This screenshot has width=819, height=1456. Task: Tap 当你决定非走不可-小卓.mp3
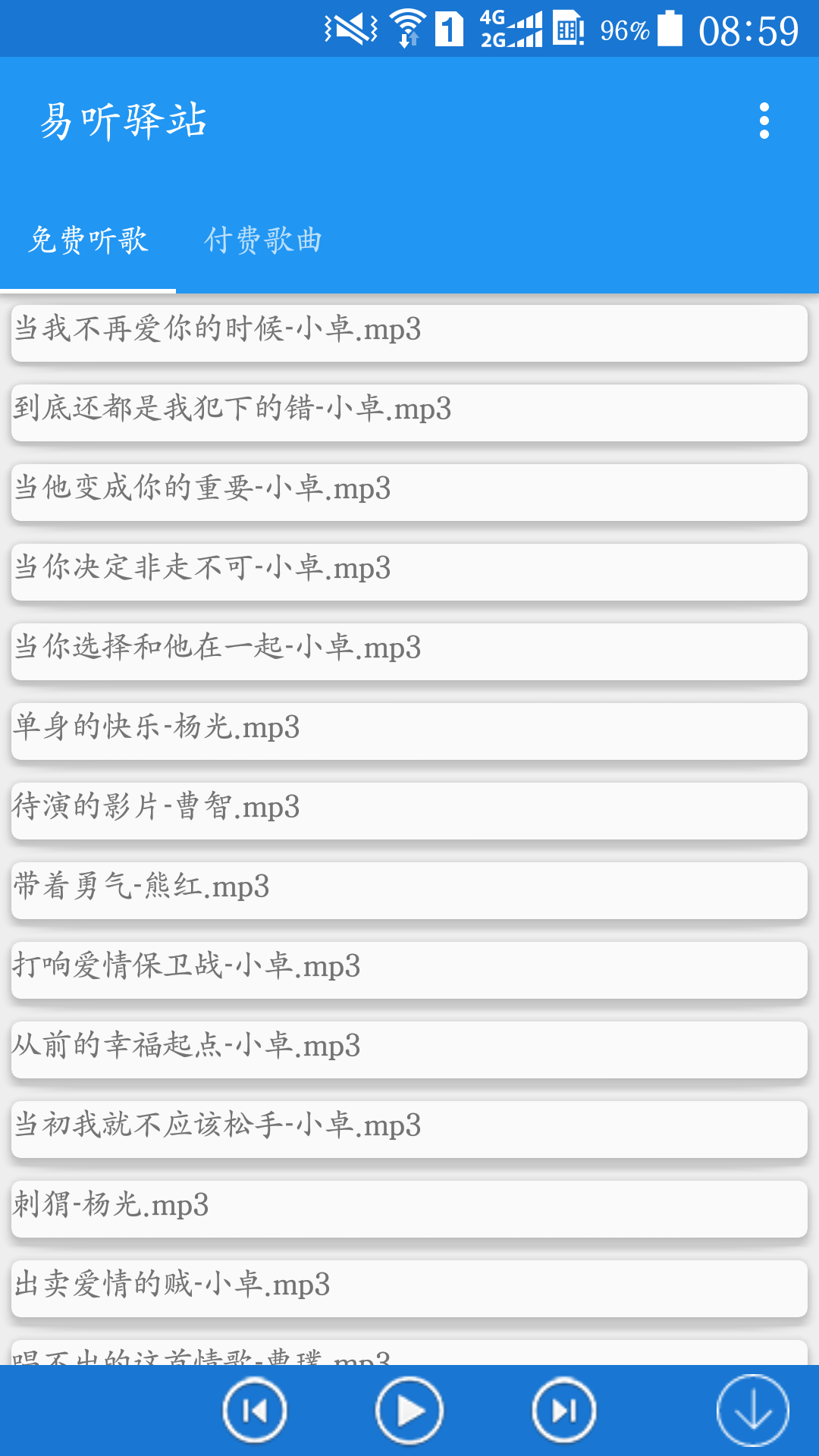[409, 571]
